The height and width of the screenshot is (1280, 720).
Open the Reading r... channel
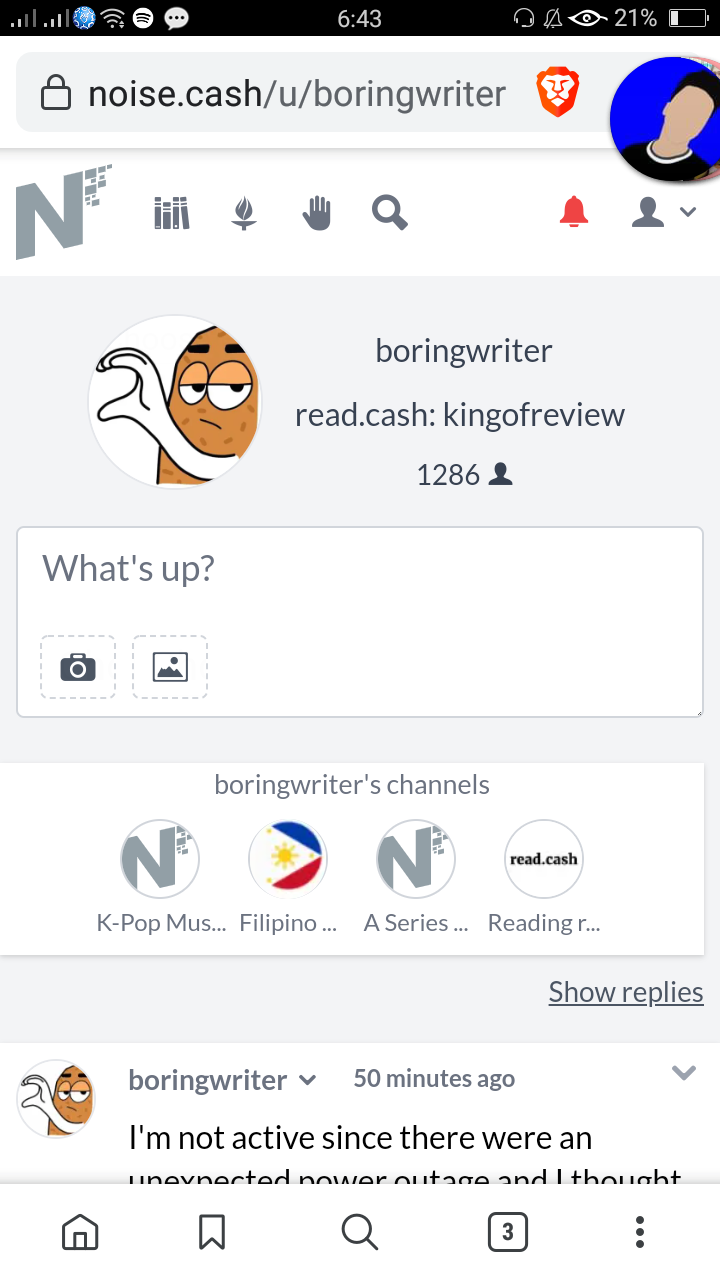[x=544, y=878]
